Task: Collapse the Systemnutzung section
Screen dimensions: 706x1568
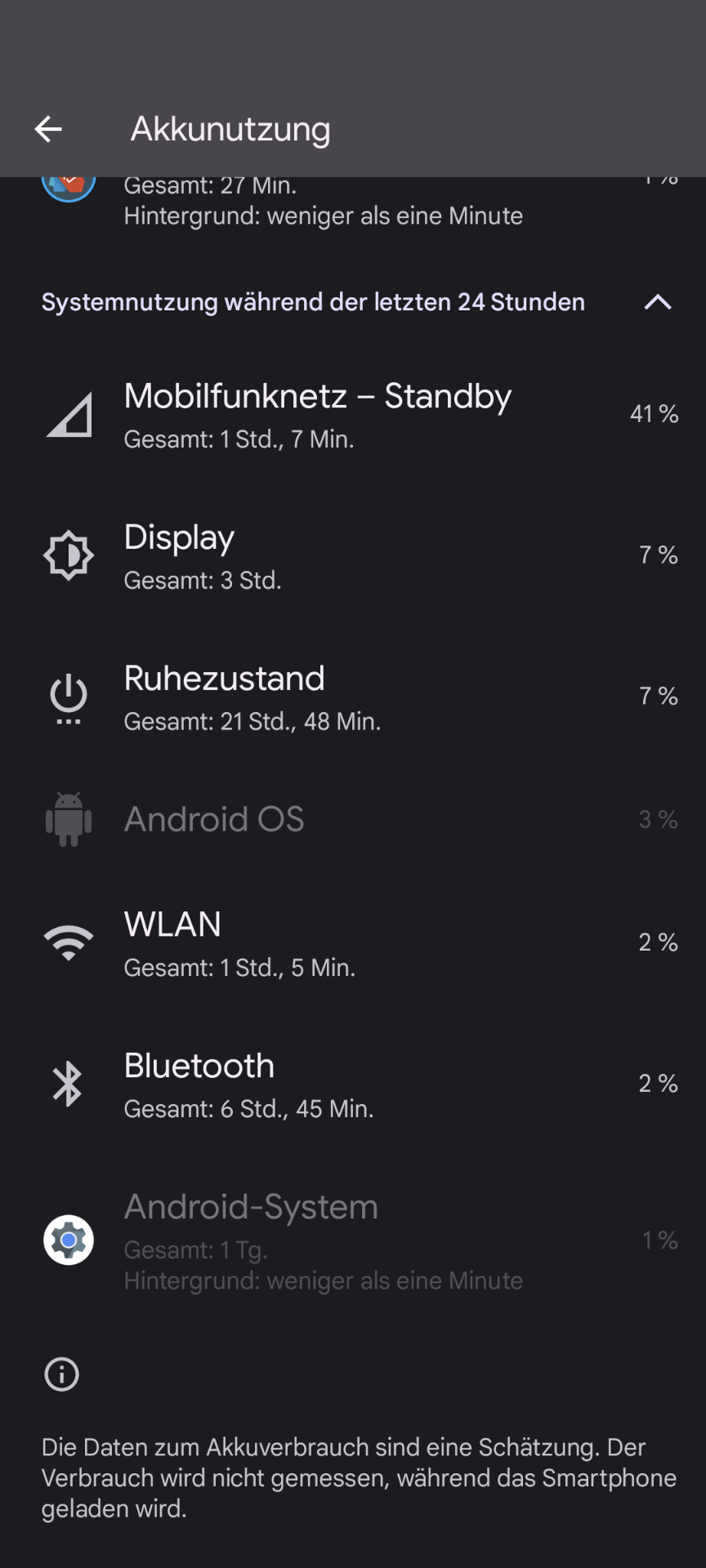Action: point(657,302)
